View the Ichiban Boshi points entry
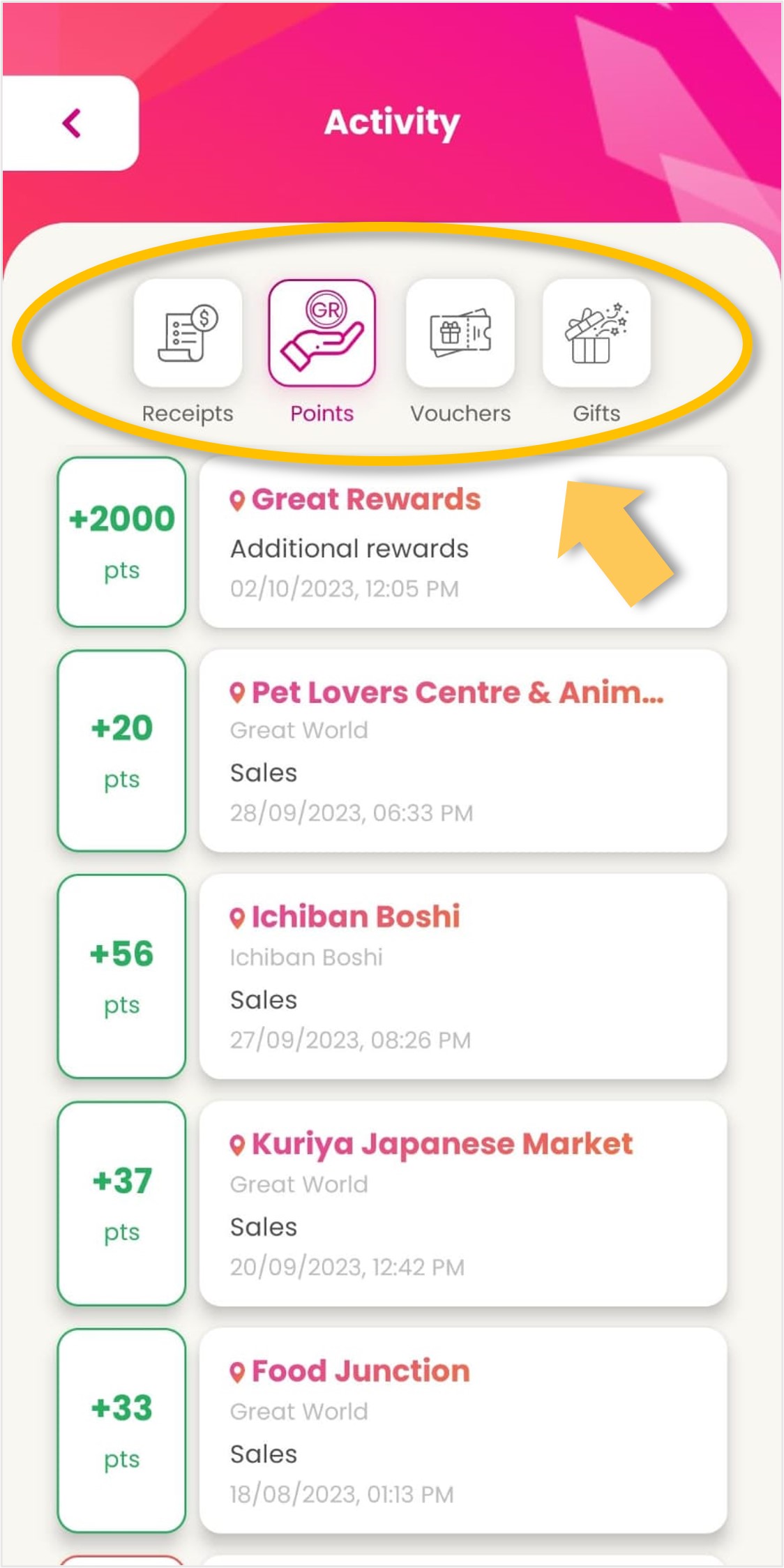This screenshot has width=784, height=1568. (x=463, y=976)
